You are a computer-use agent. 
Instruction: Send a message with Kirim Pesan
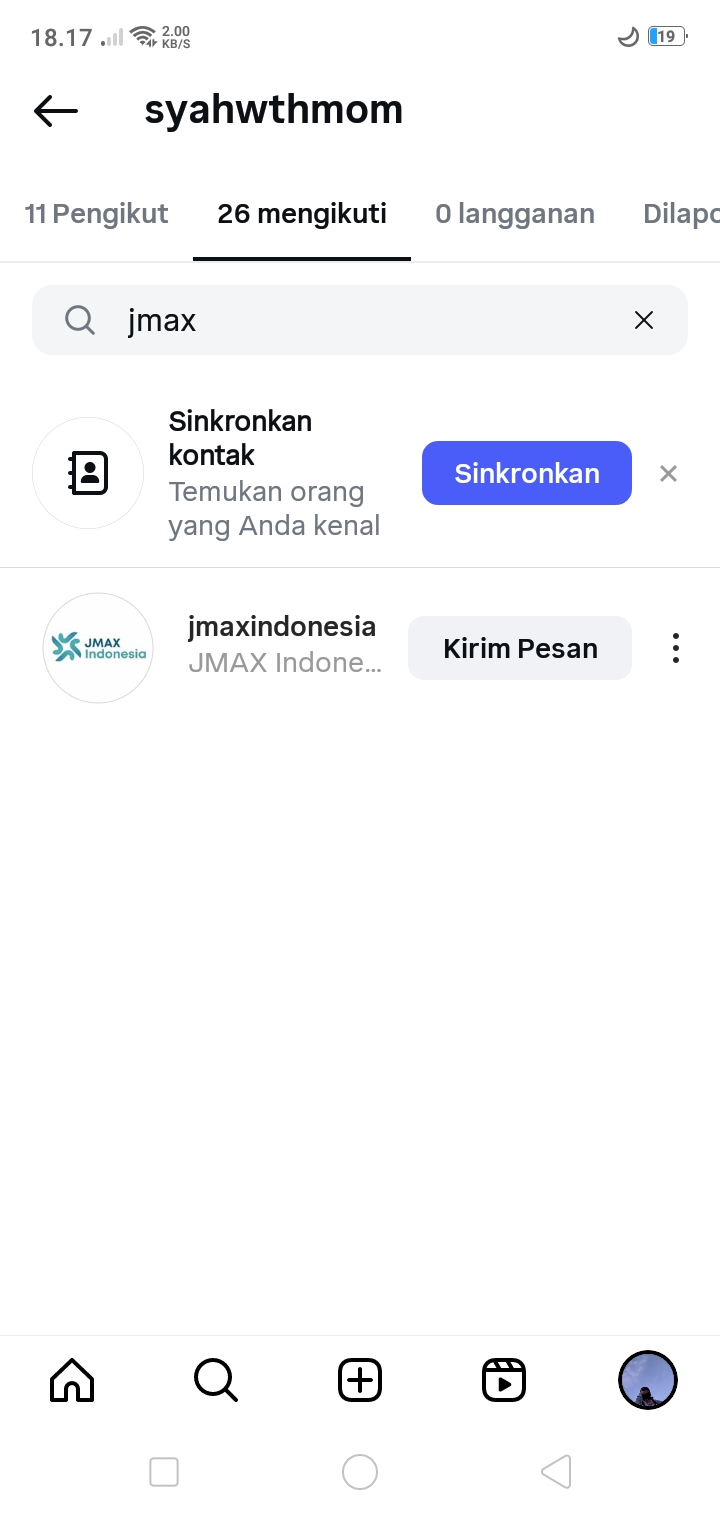[x=520, y=648]
